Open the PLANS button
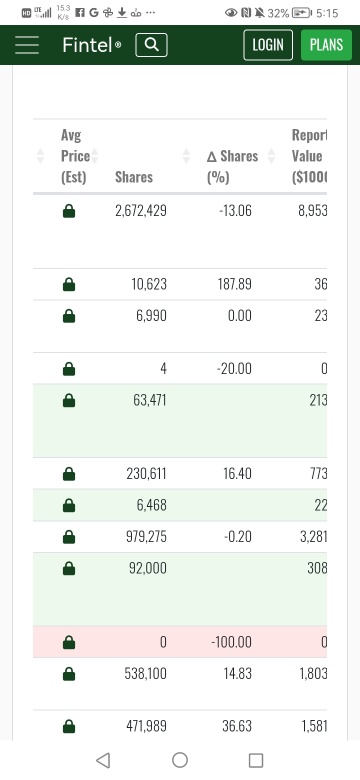 point(326,45)
